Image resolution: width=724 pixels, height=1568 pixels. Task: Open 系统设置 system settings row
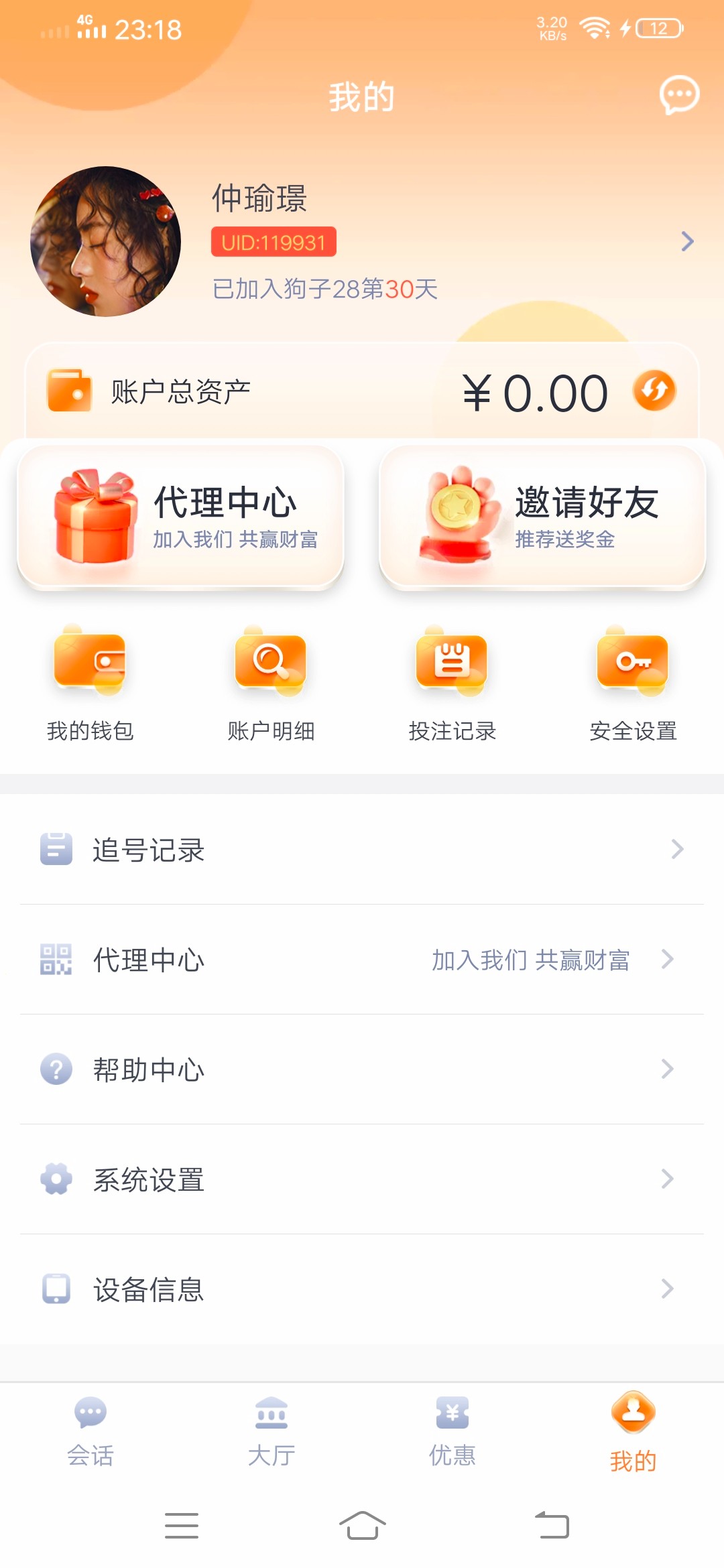click(362, 1179)
